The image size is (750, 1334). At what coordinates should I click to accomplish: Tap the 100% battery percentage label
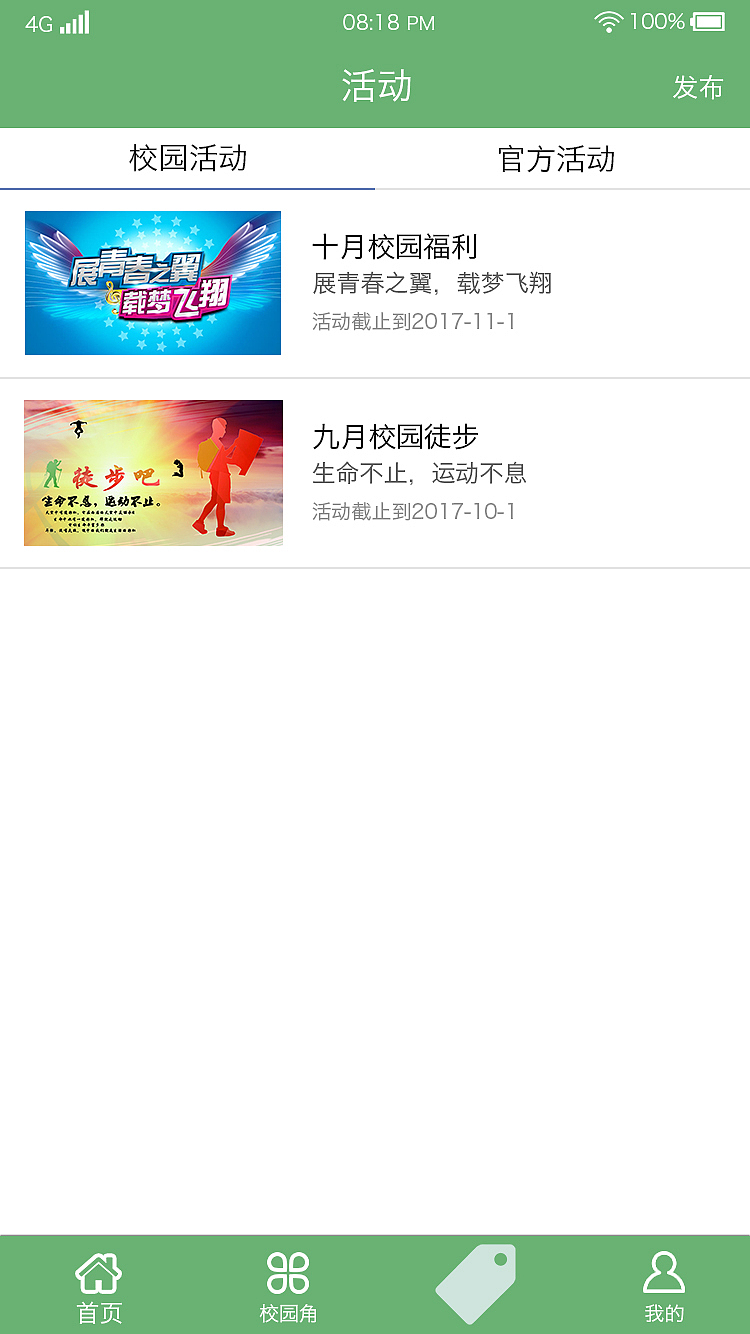pyautogui.click(x=657, y=20)
